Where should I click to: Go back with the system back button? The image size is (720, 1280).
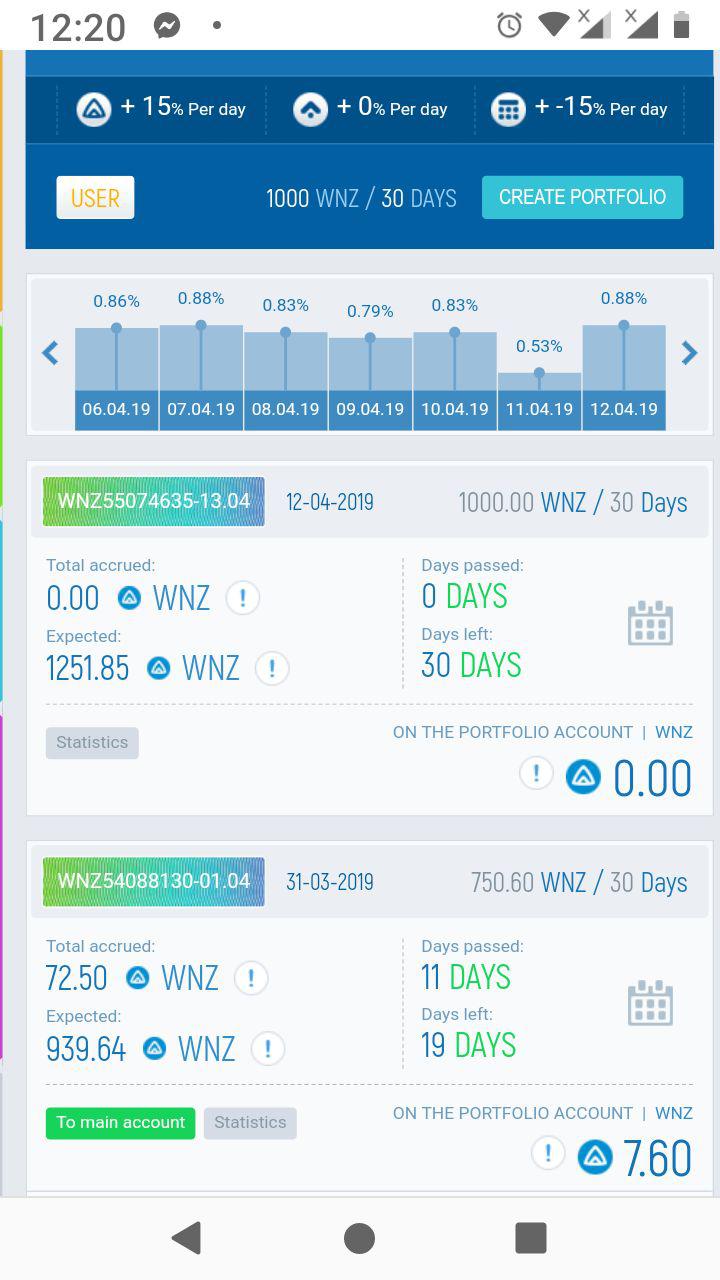pos(187,1238)
